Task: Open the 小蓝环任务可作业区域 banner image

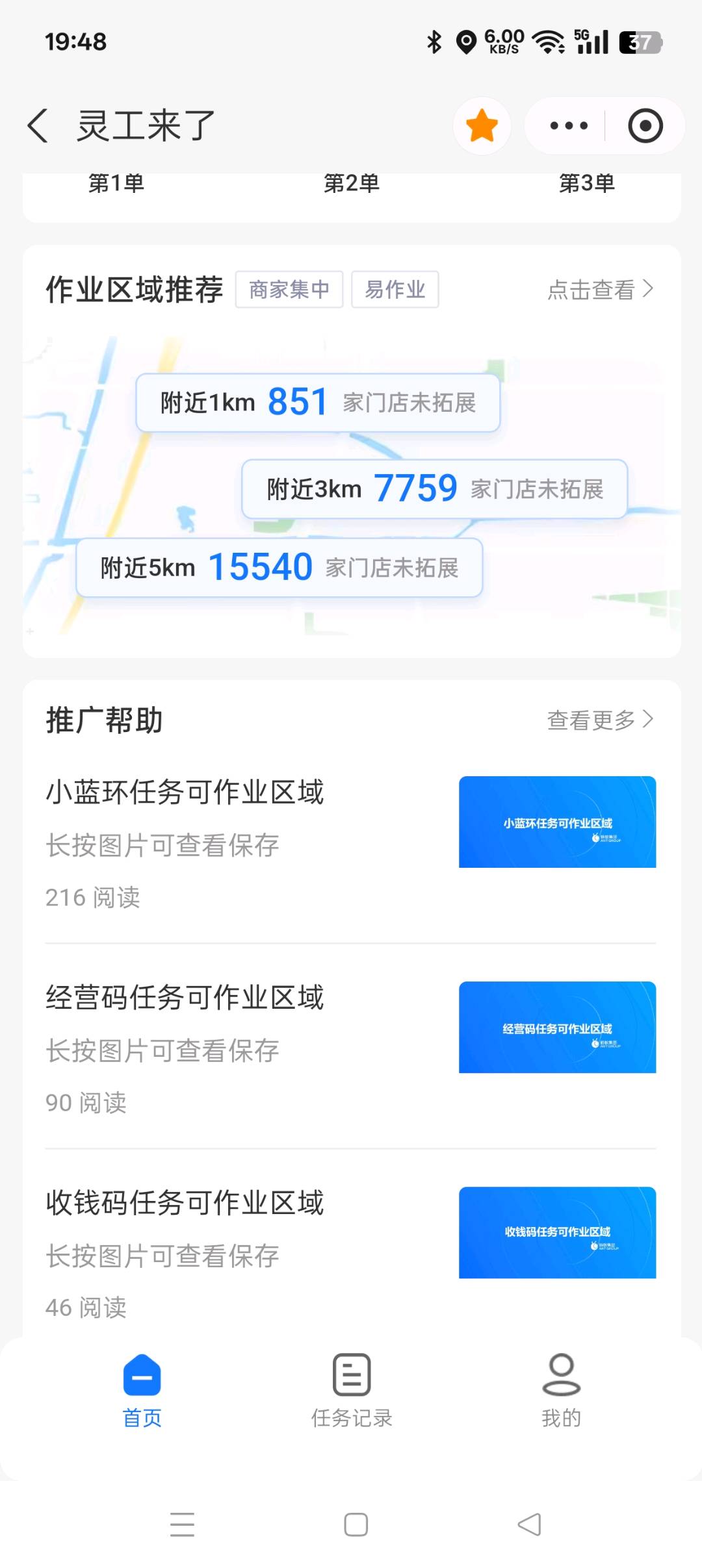Action: [x=558, y=822]
